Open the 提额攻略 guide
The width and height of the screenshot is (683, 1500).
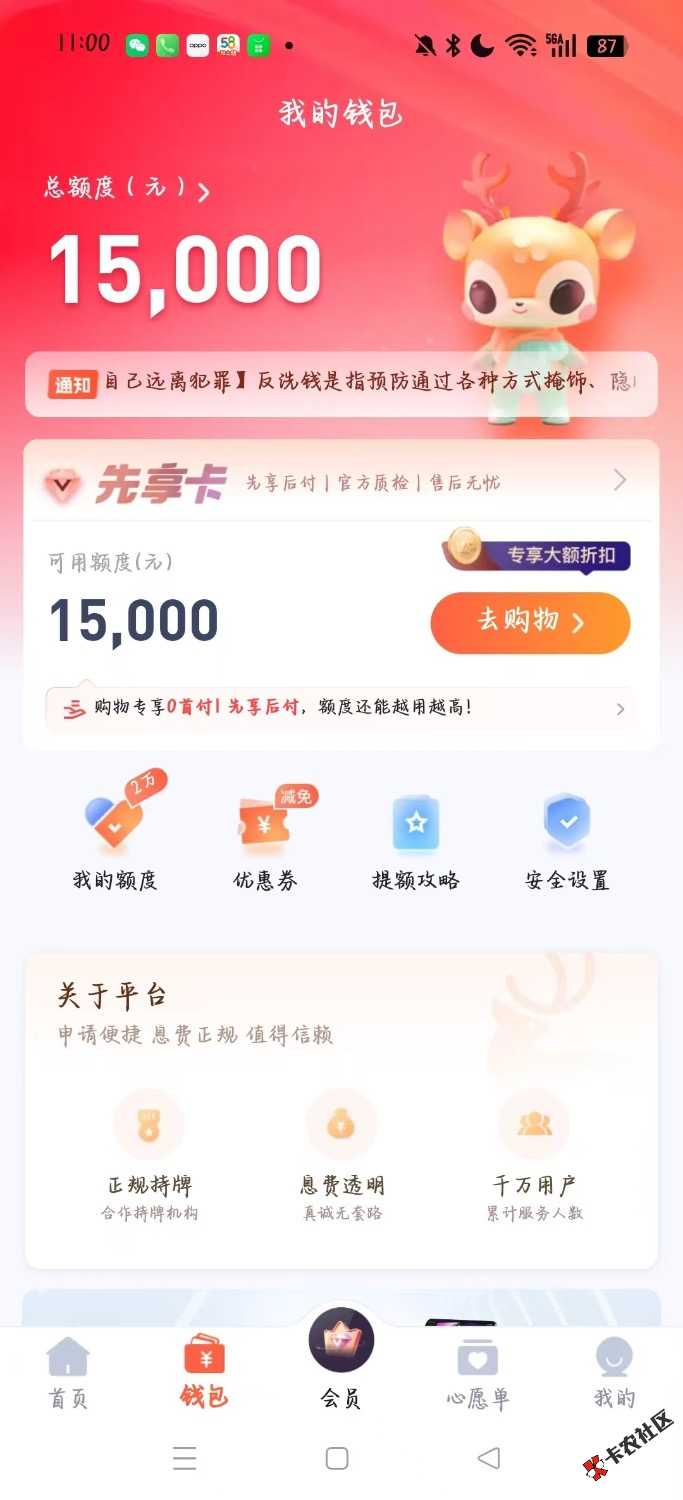click(x=416, y=842)
